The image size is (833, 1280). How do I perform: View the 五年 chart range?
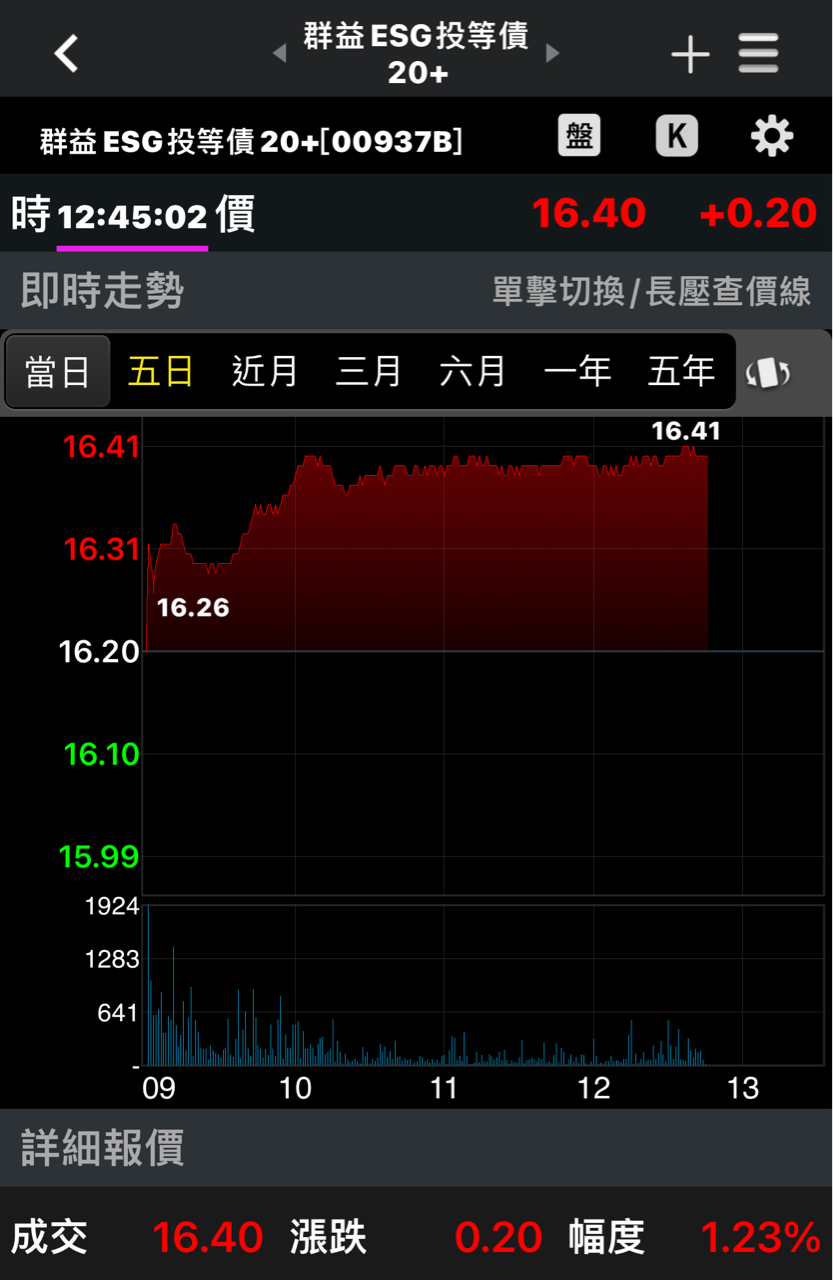click(x=681, y=372)
